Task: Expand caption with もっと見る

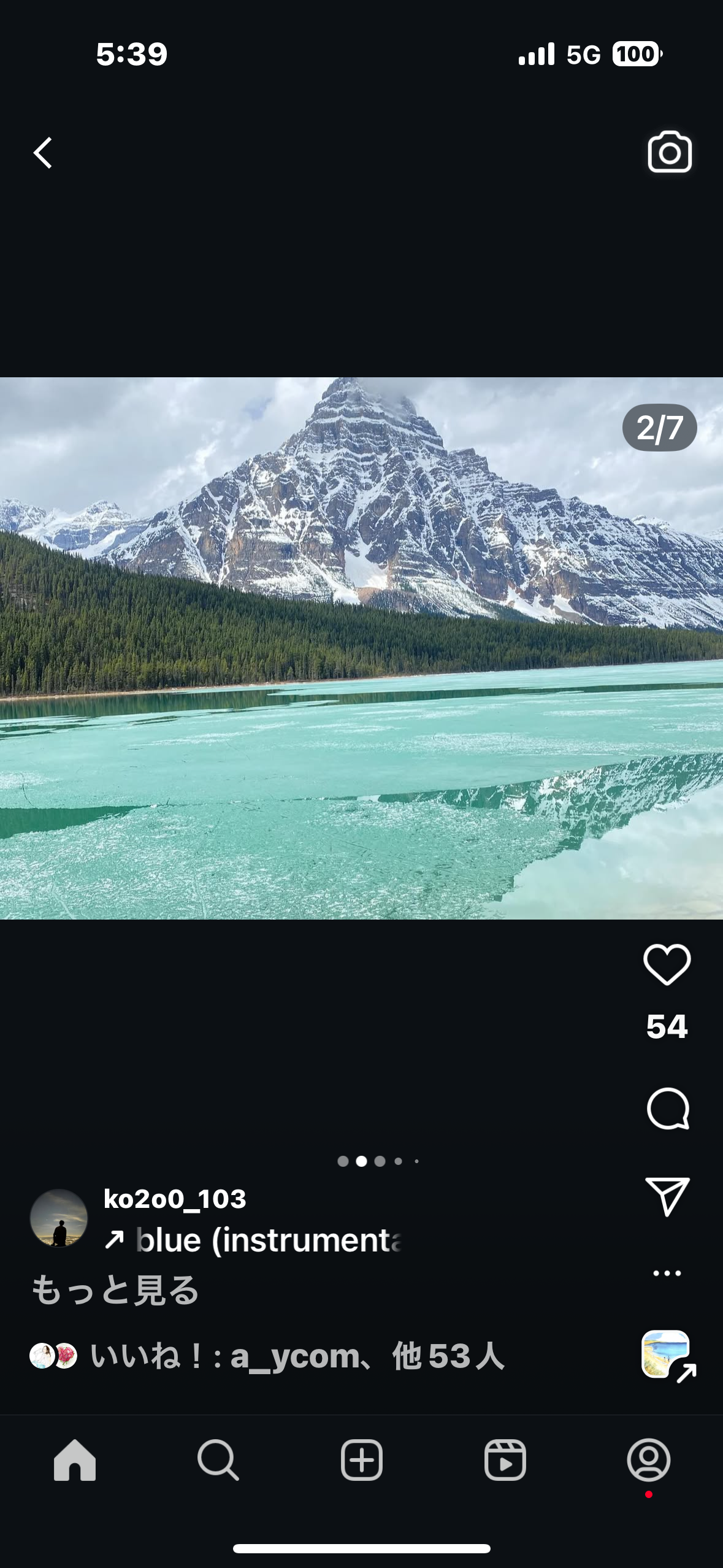Action: click(x=115, y=1289)
